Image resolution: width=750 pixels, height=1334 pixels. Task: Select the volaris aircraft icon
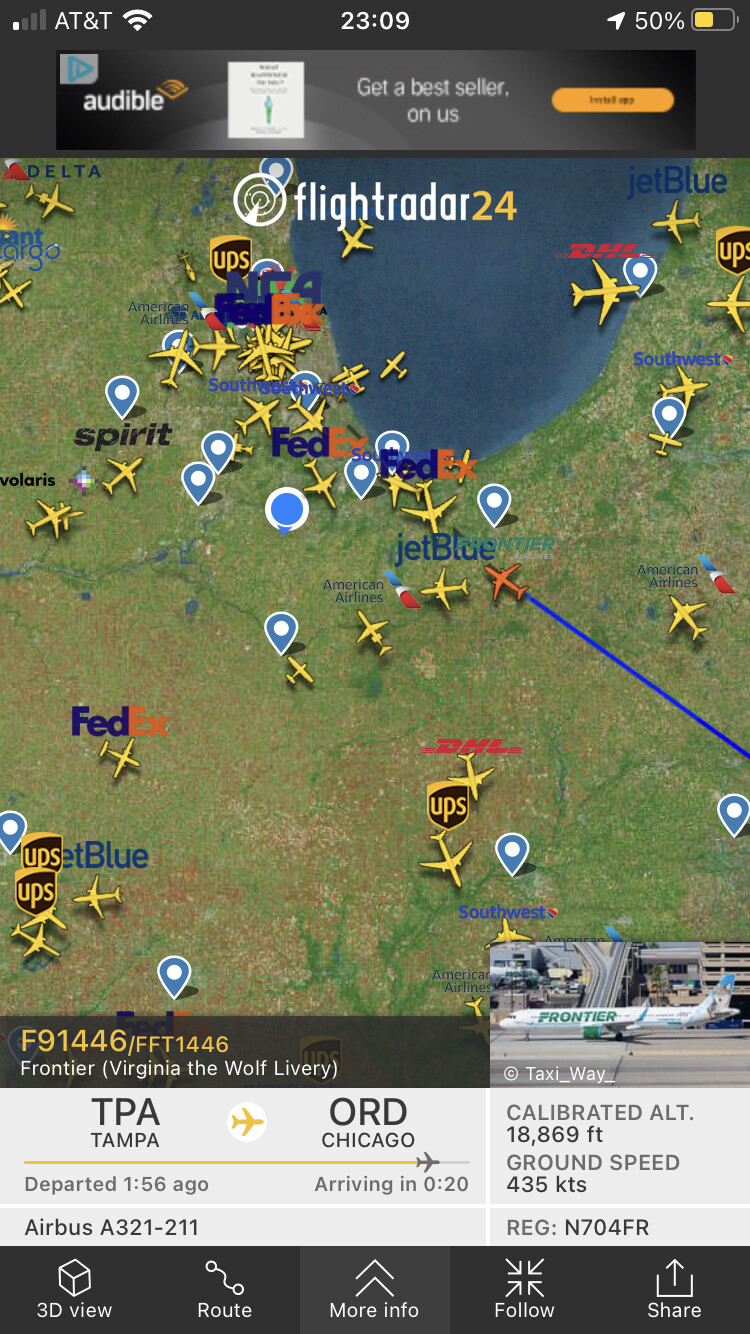click(83, 481)
